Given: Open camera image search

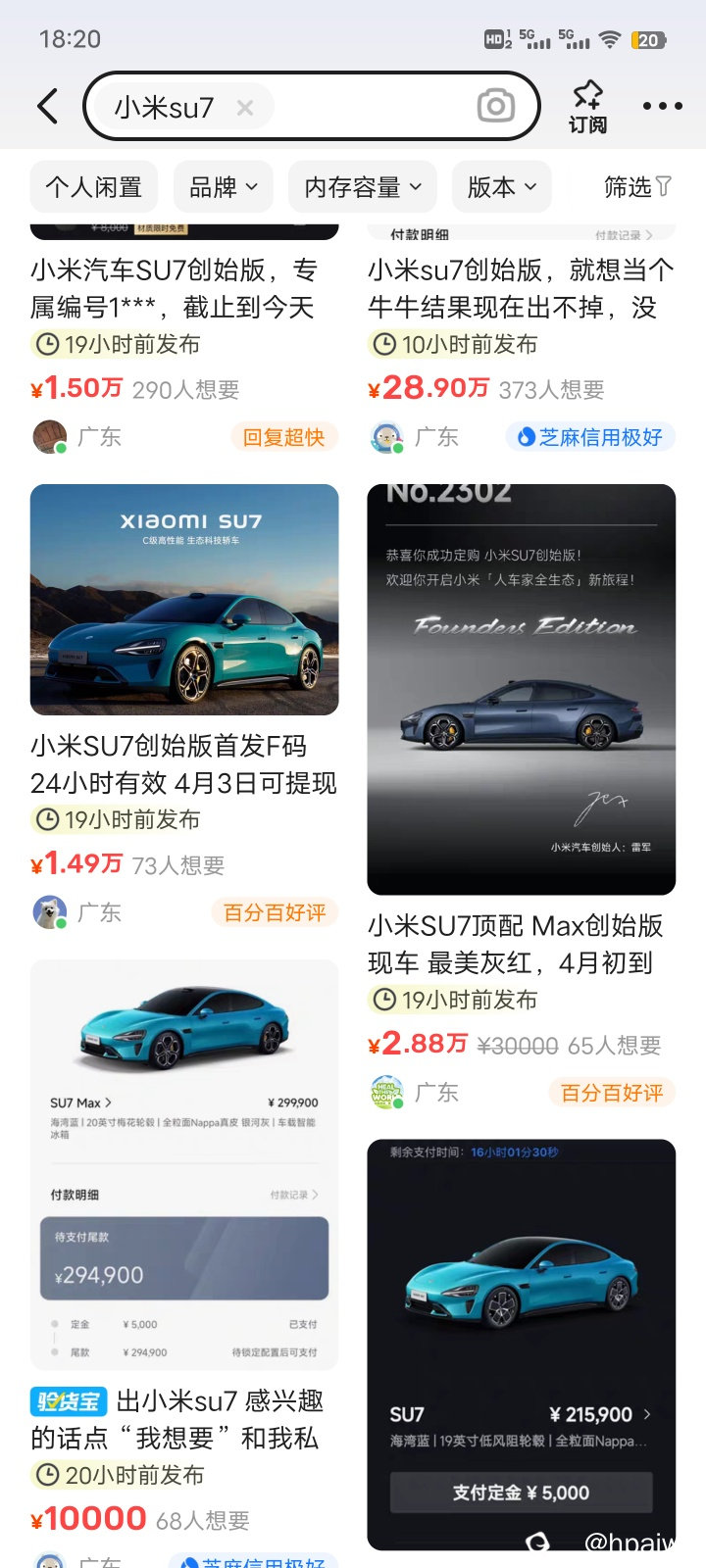Looking at the screenshot, I should 495,107.
